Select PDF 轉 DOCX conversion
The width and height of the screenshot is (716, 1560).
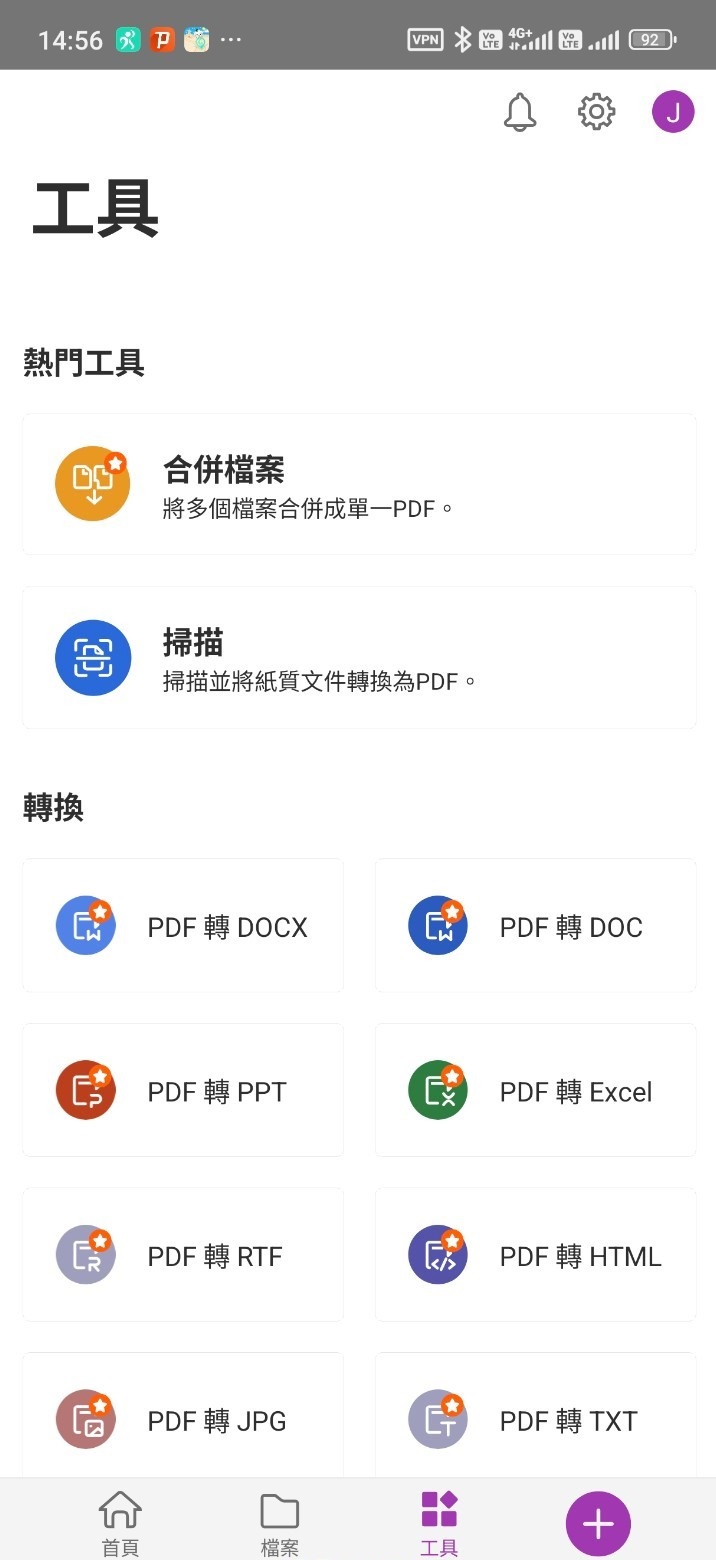tap(183, 926)
